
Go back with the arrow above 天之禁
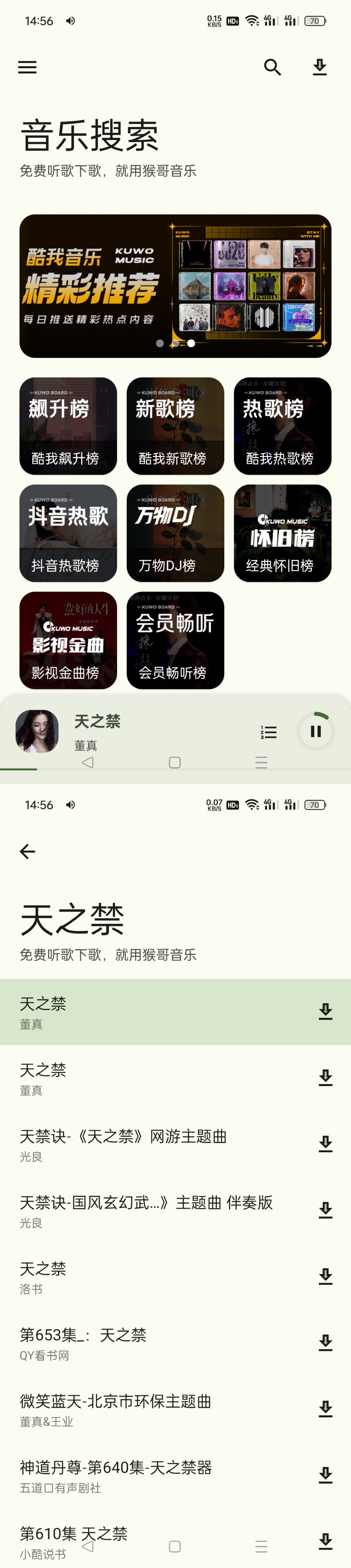tap(28, 851)
